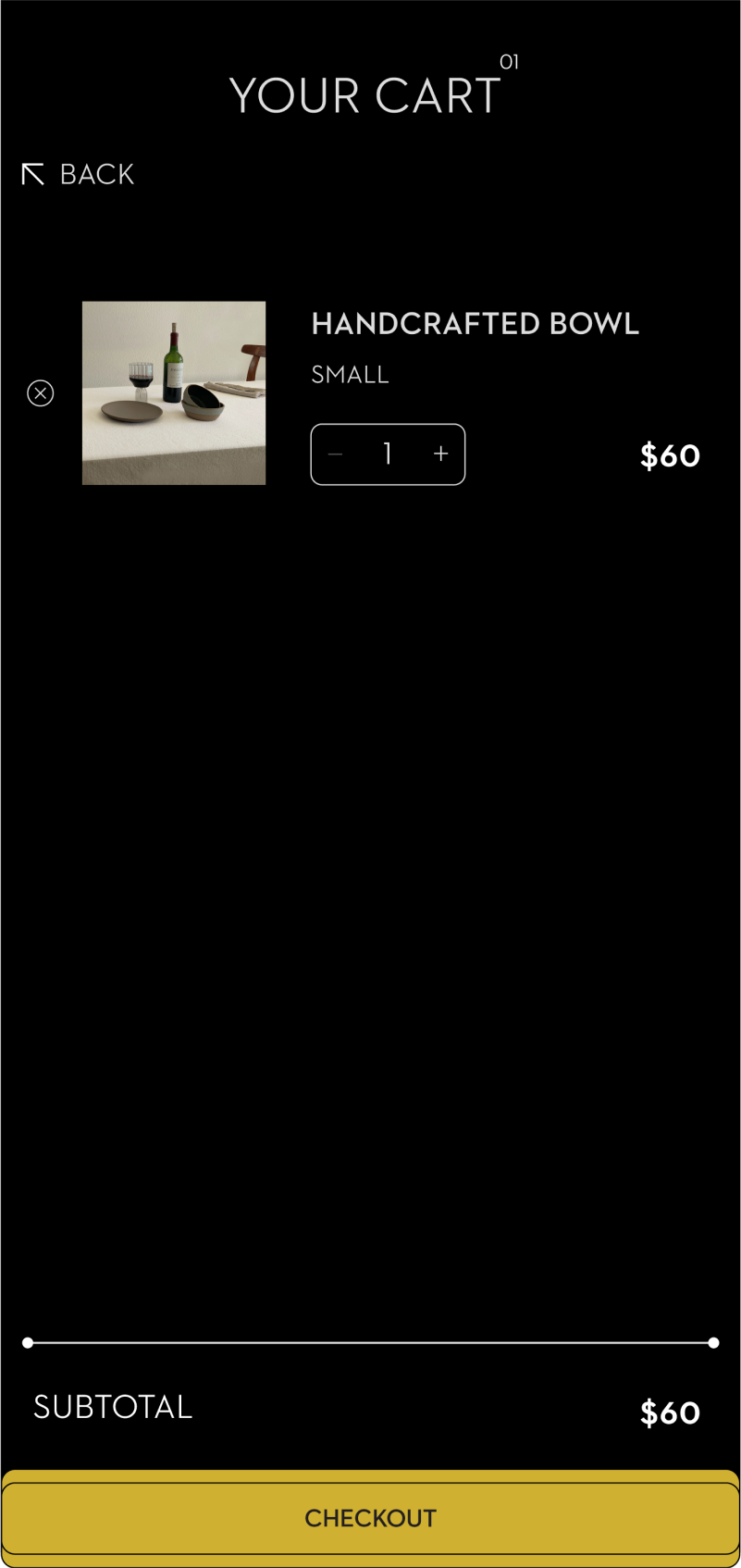741x1568 pixels.
Task: Increase bowl quantity with plus
Action: click(x=441, y=454)
